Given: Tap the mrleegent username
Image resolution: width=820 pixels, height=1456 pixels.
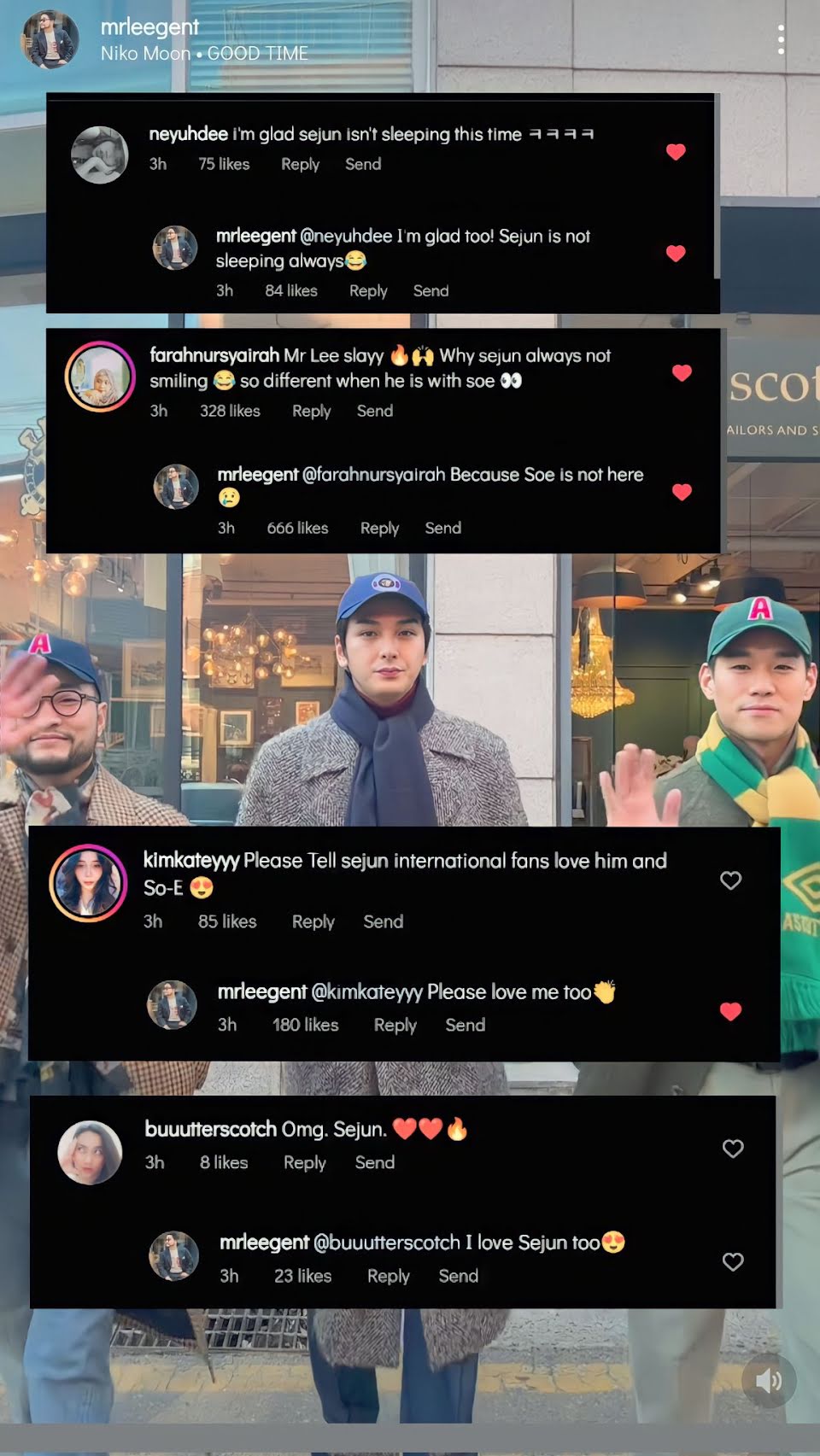Looking at the screenshot, I should pos(149,27).
